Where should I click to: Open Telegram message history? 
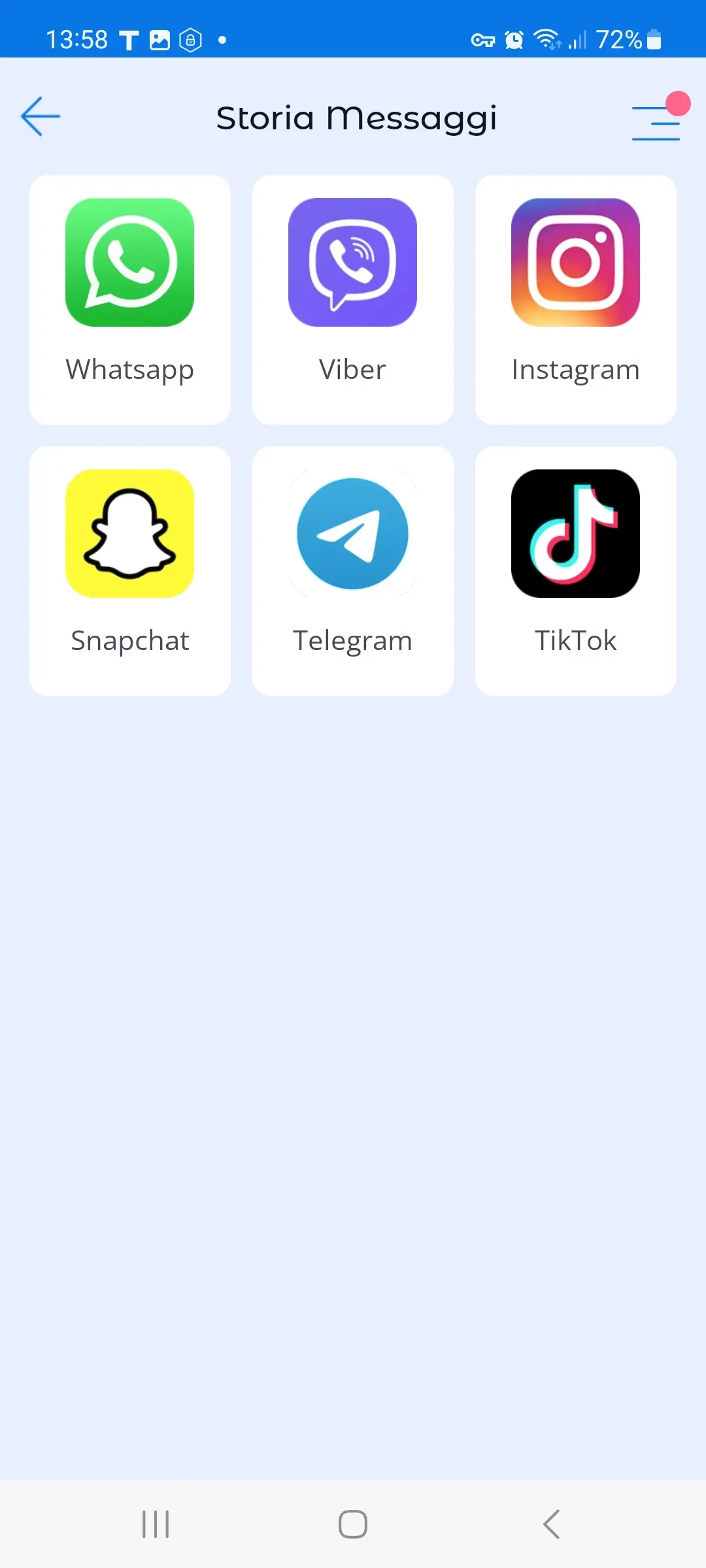click(353, 571)
